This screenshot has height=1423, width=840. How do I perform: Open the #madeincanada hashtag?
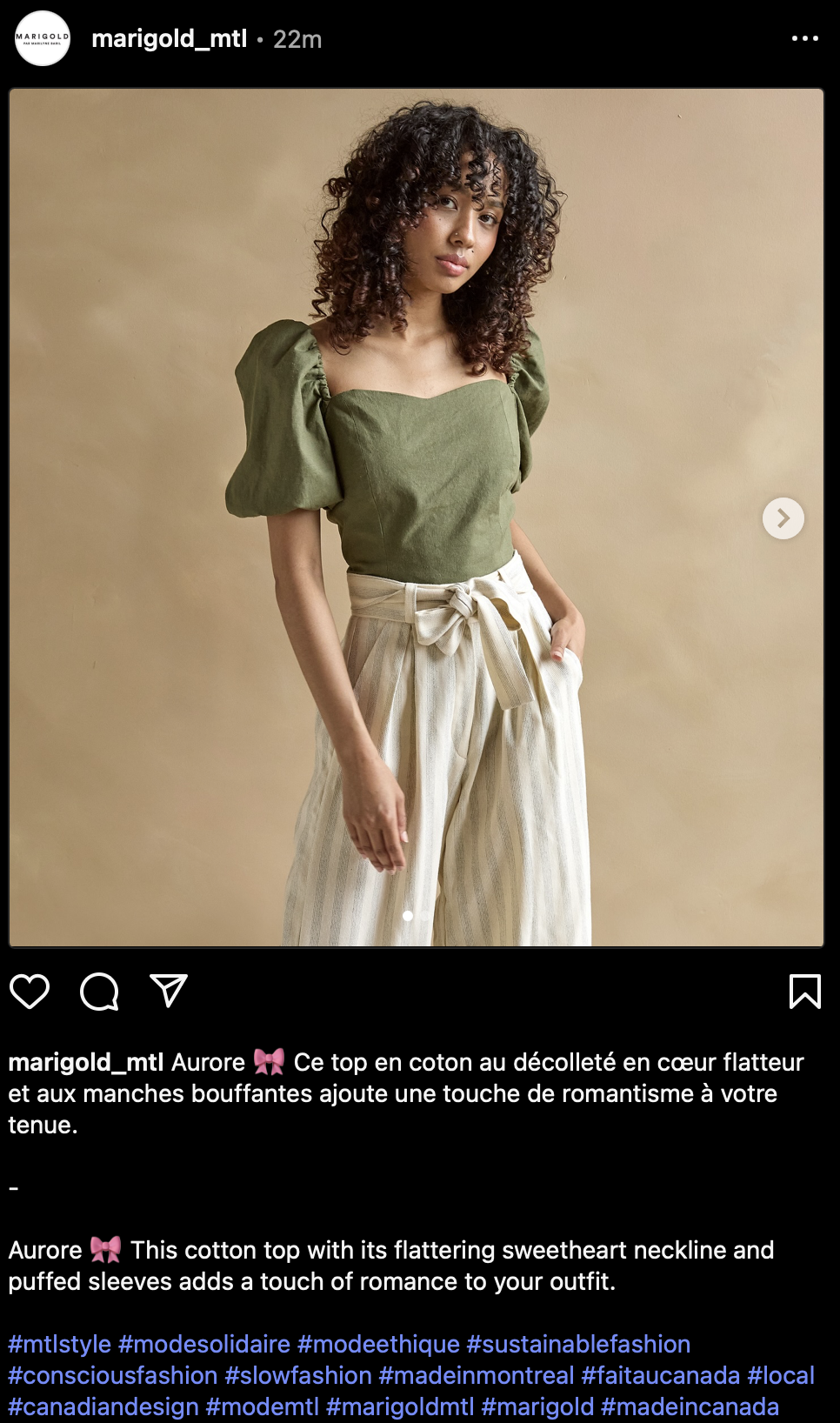click(x=690, y=1406)
